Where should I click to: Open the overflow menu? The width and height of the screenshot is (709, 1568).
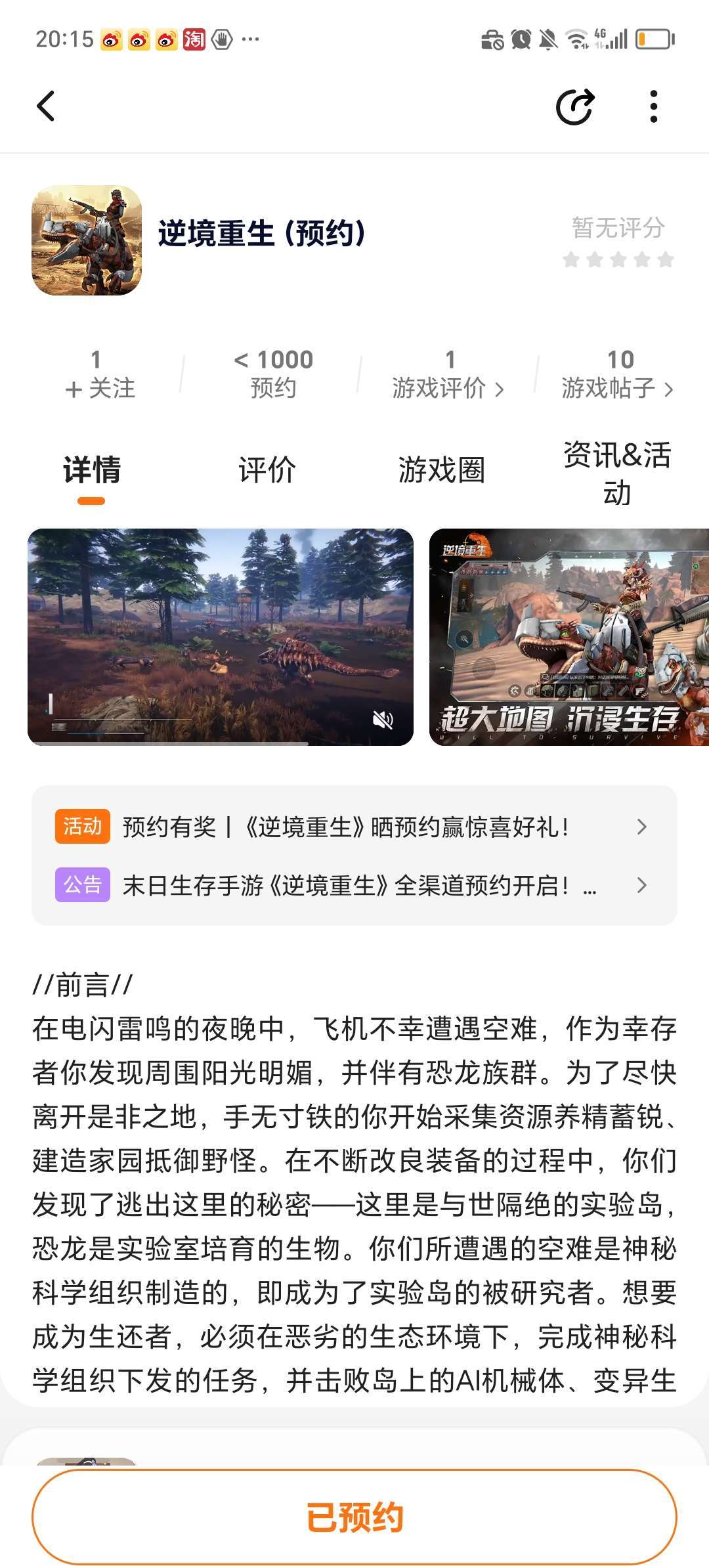tap(653, 106)
